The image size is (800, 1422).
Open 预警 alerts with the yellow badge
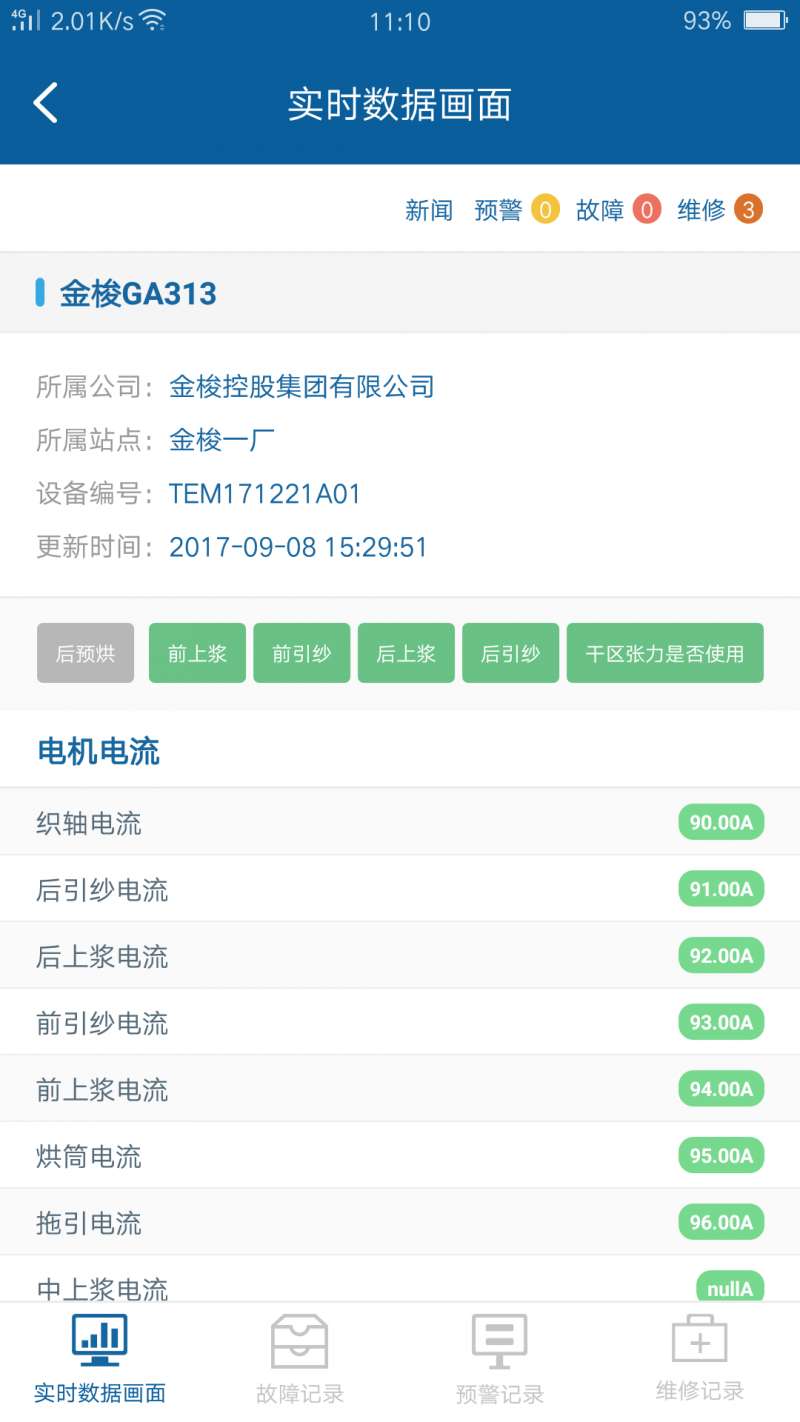516,210
